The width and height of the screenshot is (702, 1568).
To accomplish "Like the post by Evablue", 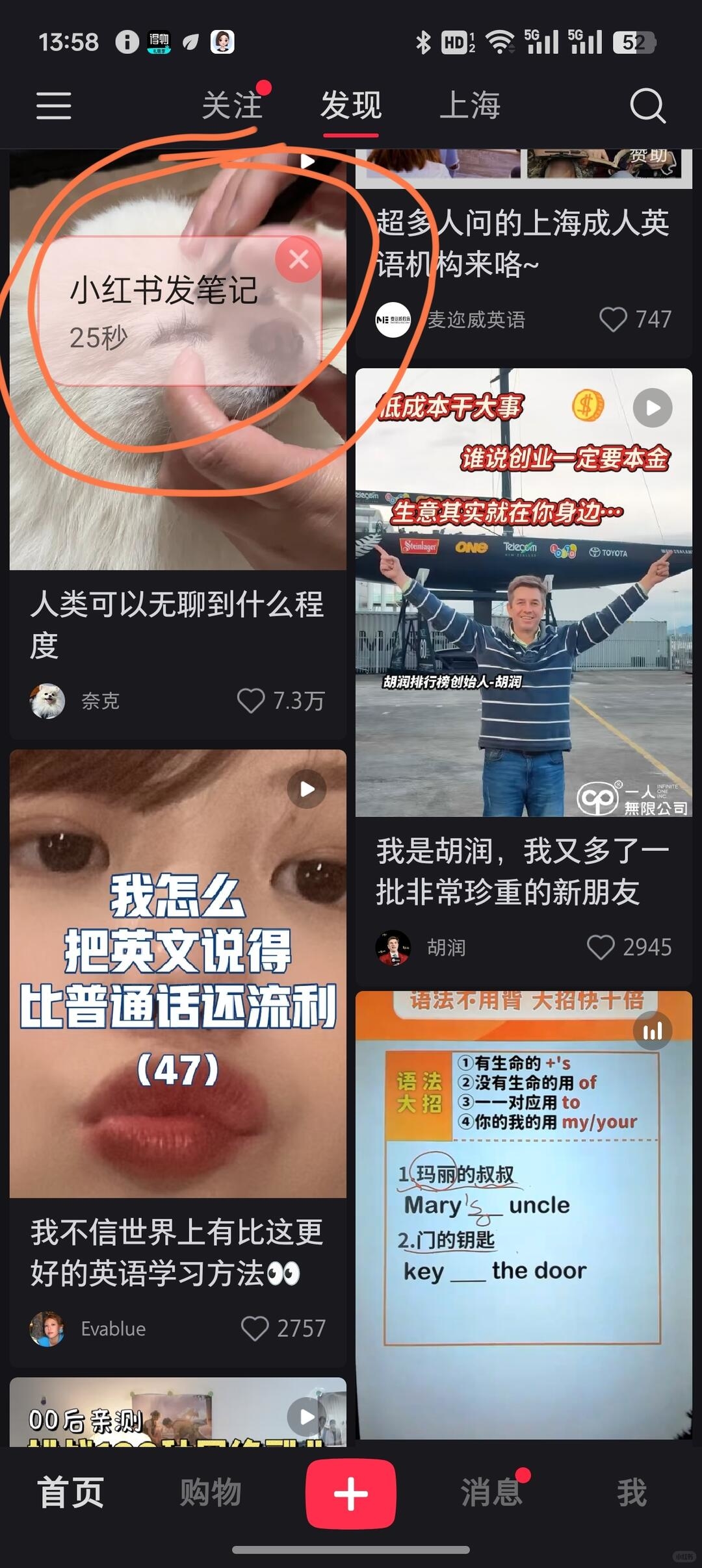I will (255, 1328).
